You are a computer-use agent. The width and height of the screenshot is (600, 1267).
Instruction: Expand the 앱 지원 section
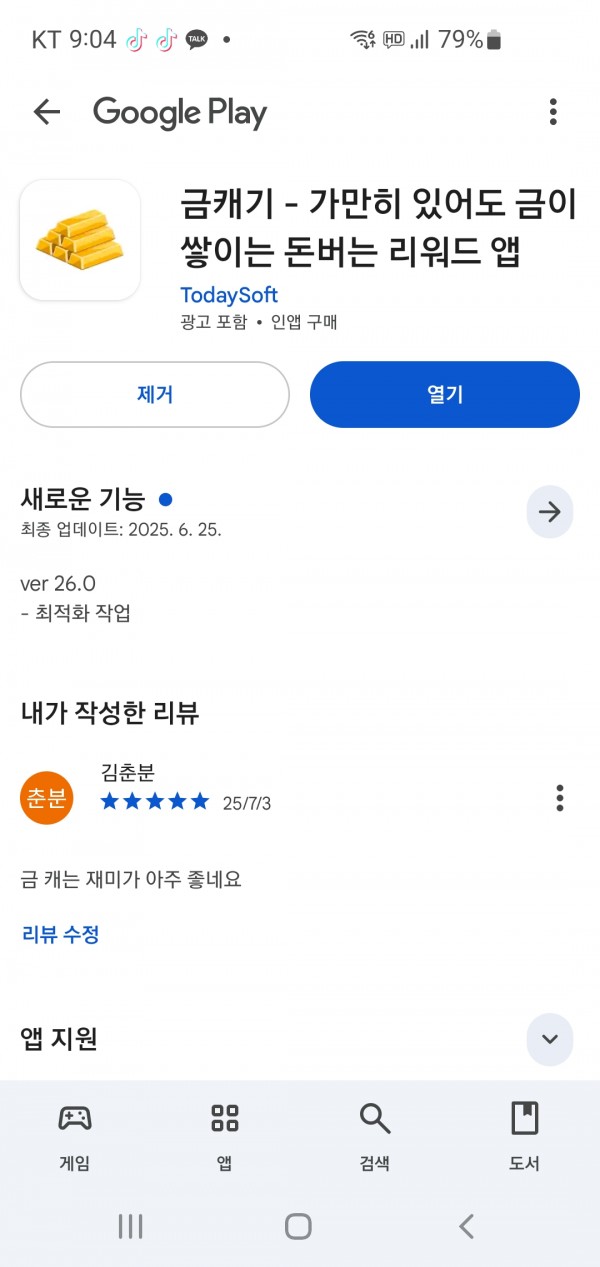coord(550,1038)
